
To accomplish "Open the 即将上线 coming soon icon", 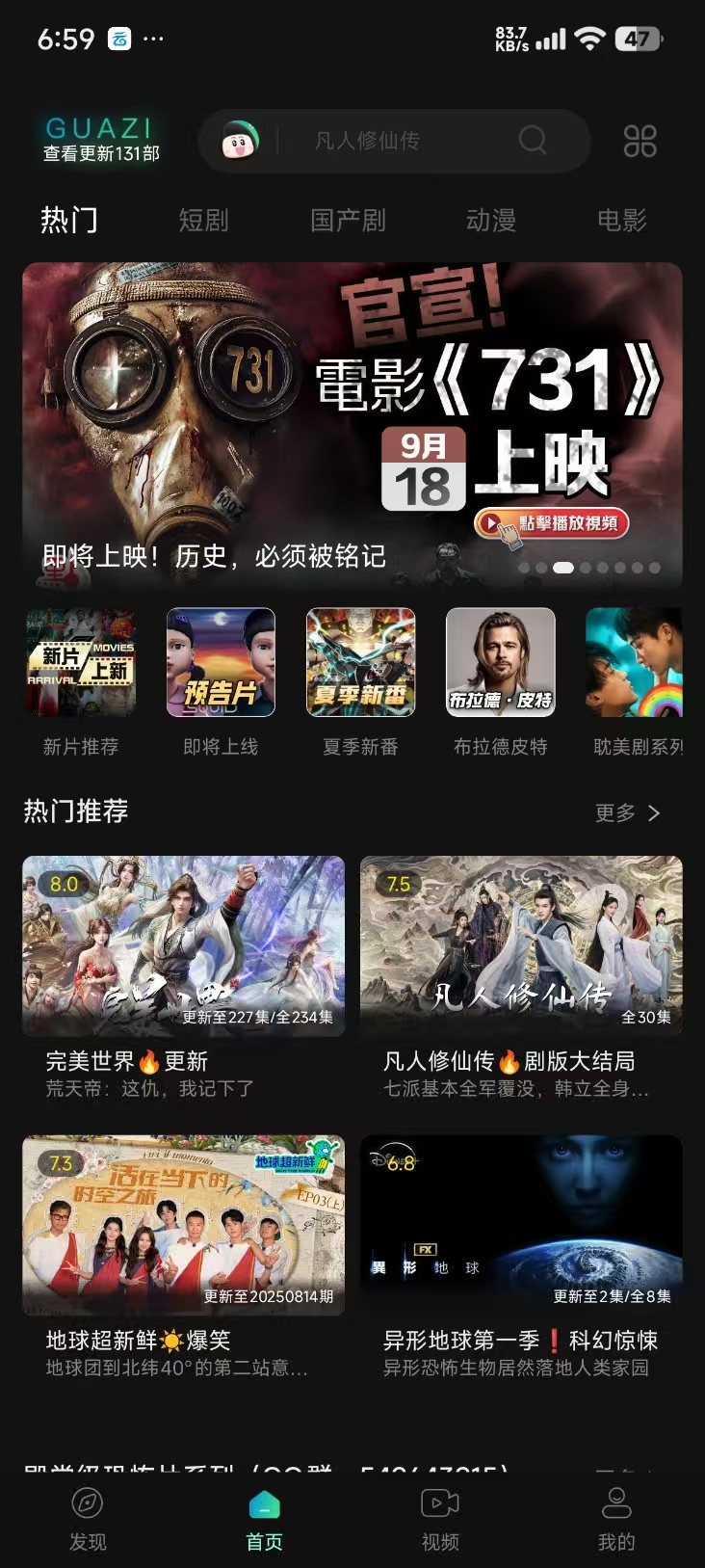I will (x=220, y=662).
